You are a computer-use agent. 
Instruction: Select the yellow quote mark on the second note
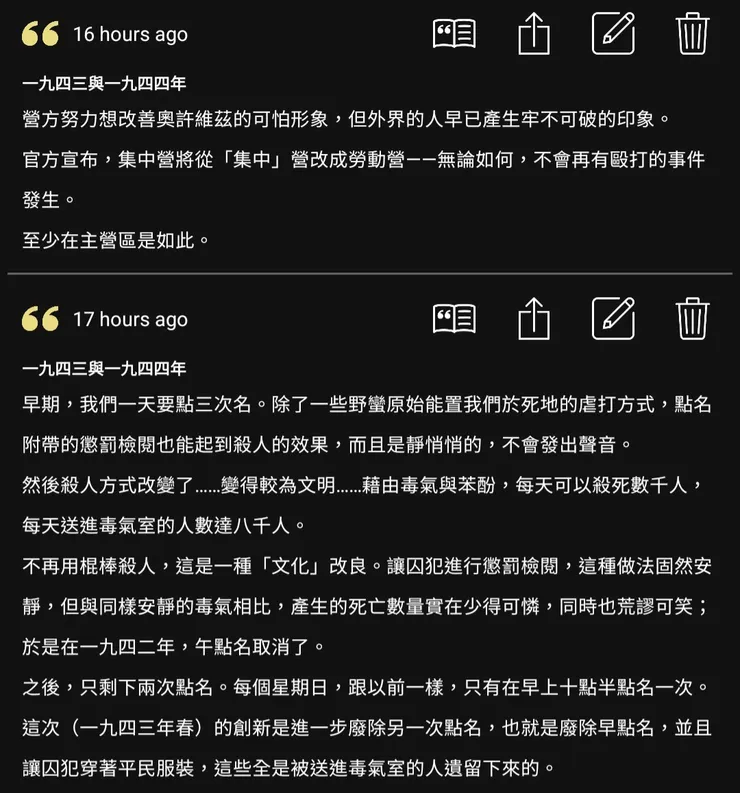(x=38, y=317)
